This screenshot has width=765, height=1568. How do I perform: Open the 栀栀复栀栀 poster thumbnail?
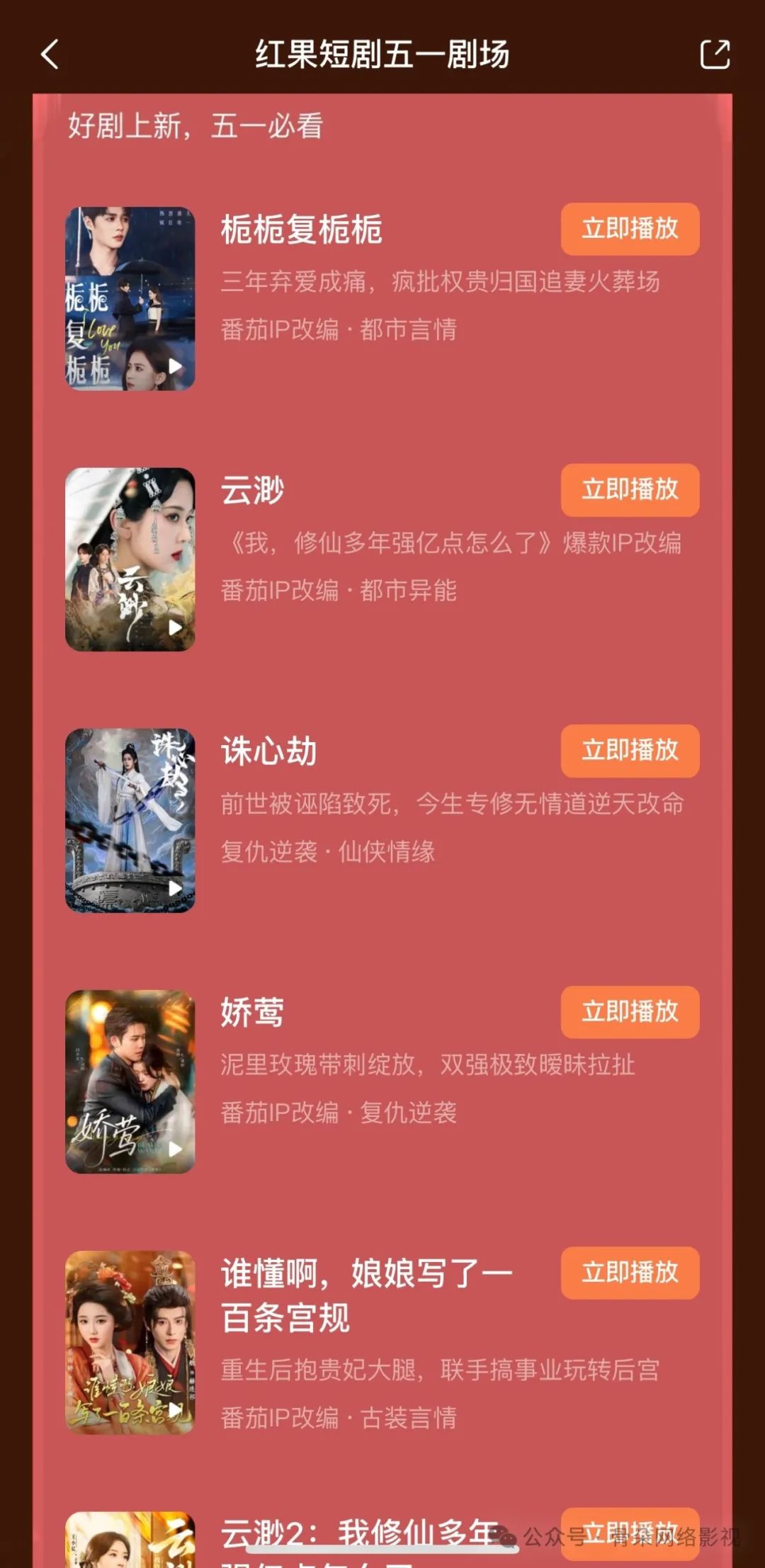(x=130, y=298)
